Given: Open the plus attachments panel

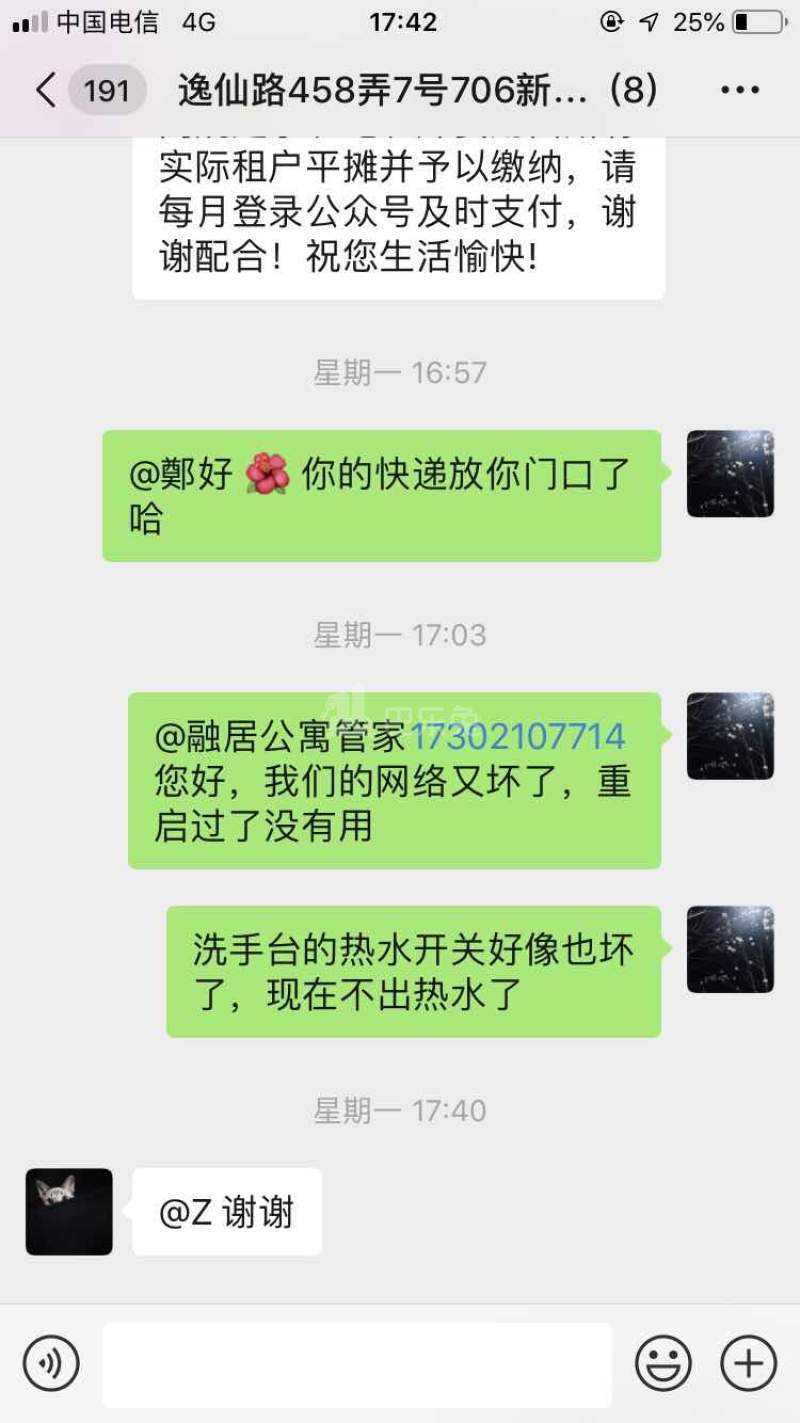Looking at the screenshot, I should pos(748,1364).
